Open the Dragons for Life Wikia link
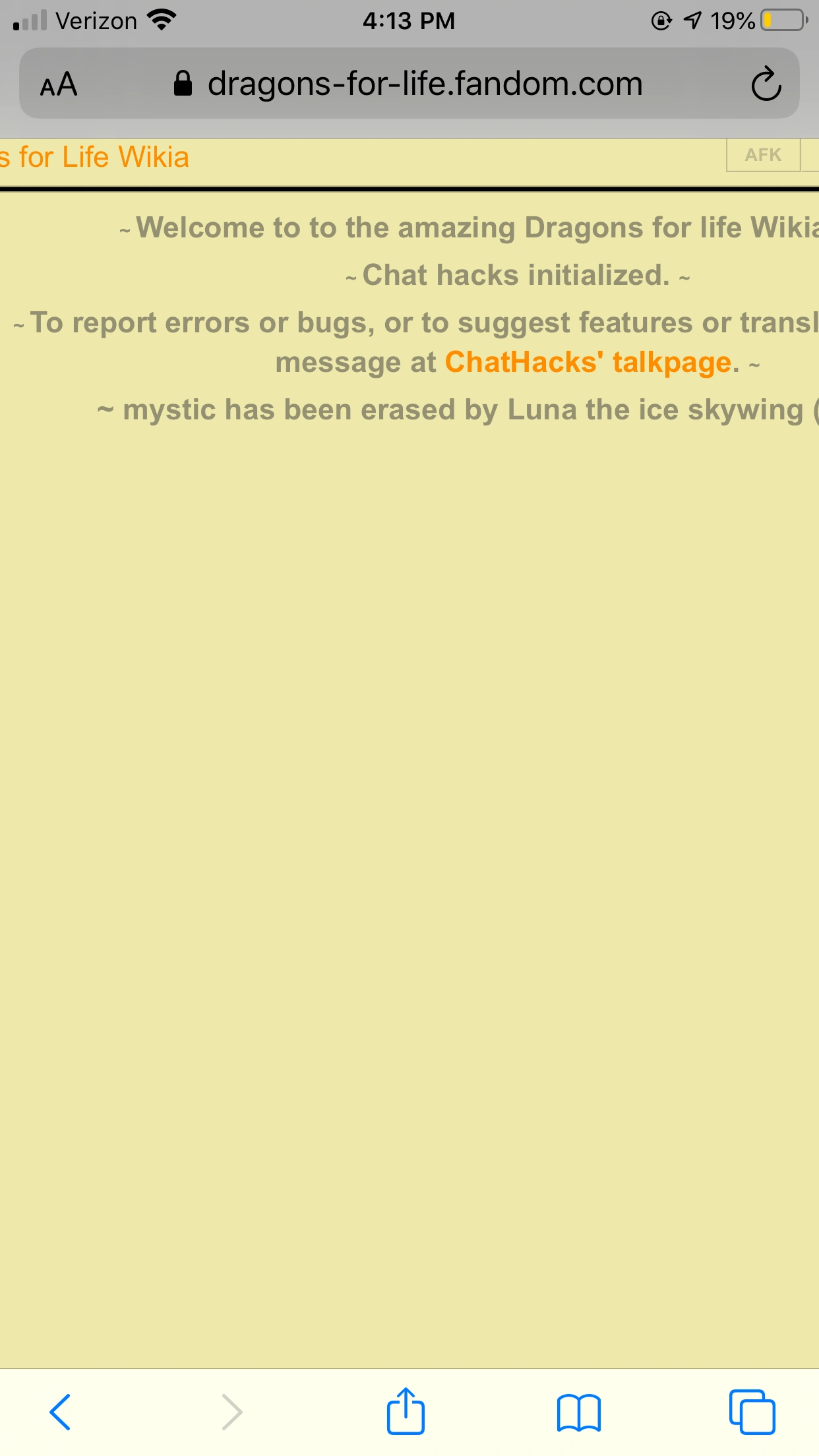Image resolution: width=819 pixels, height=1456 pixels. coord(96,158)
